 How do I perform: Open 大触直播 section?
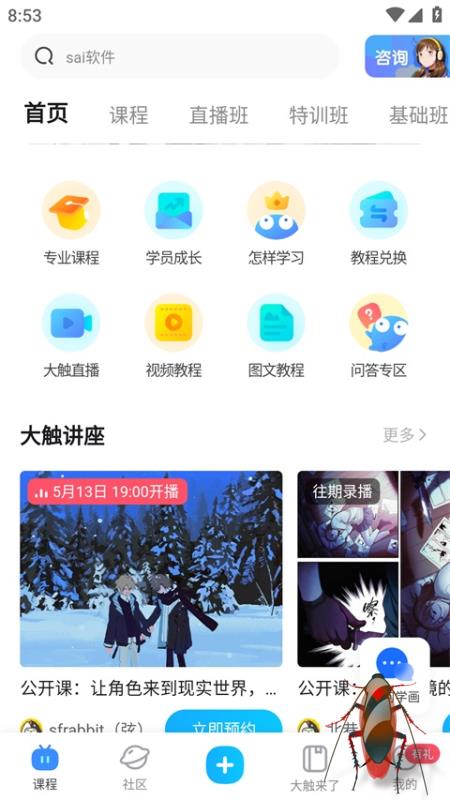[x=71, y=336]
